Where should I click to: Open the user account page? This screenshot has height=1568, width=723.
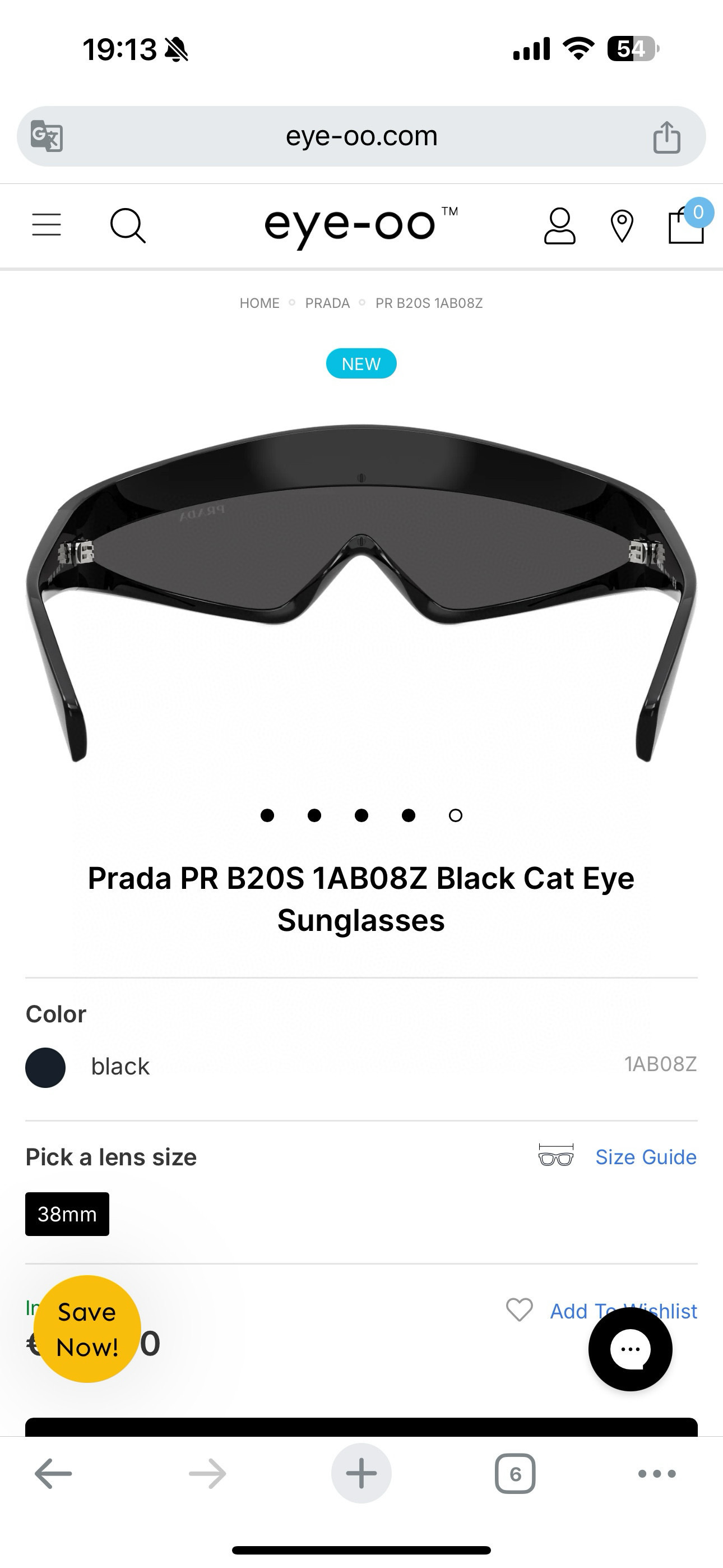pos(559,226)
